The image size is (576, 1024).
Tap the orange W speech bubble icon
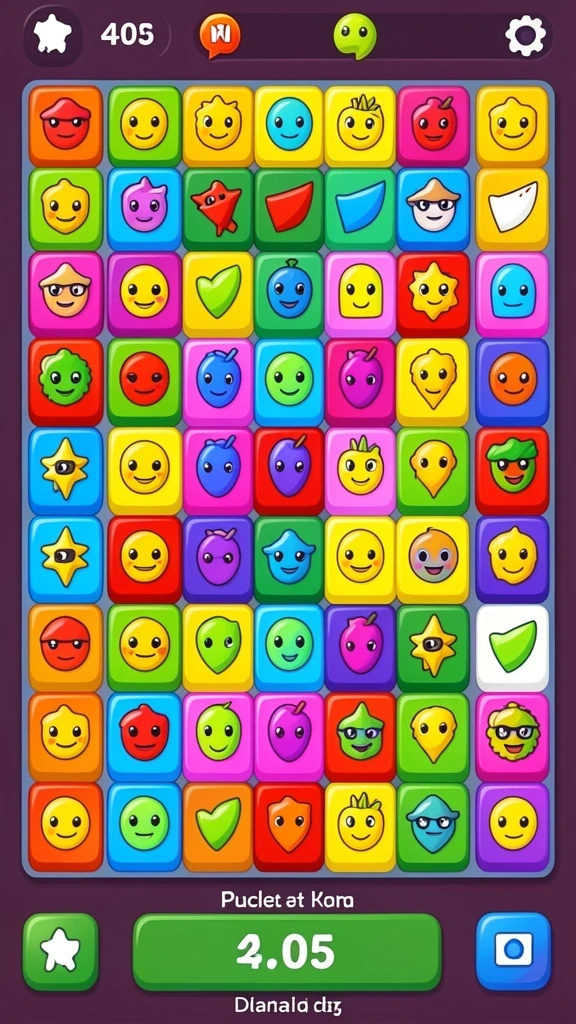[220, 35]
